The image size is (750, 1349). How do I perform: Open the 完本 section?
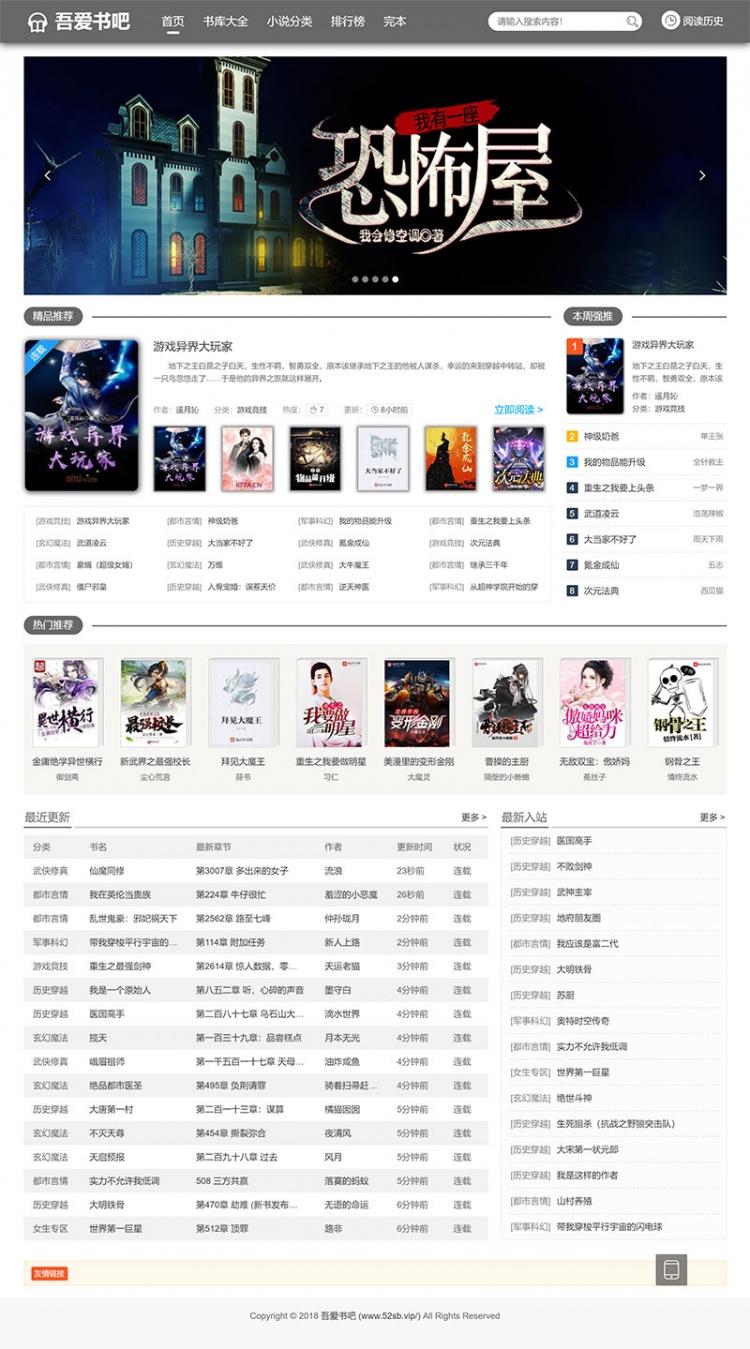394,21
